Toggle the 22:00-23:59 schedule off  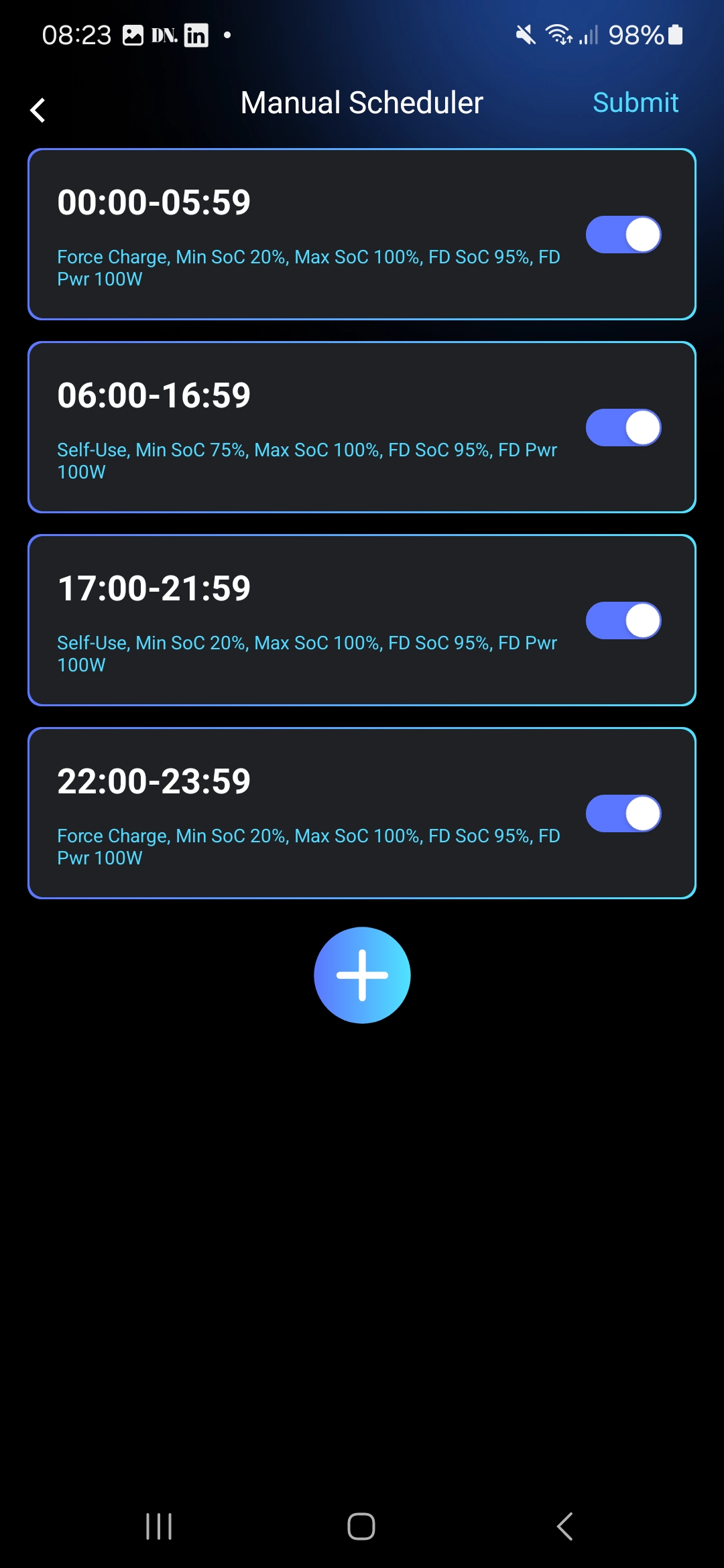pyautogui.click(x=623, y=813)
